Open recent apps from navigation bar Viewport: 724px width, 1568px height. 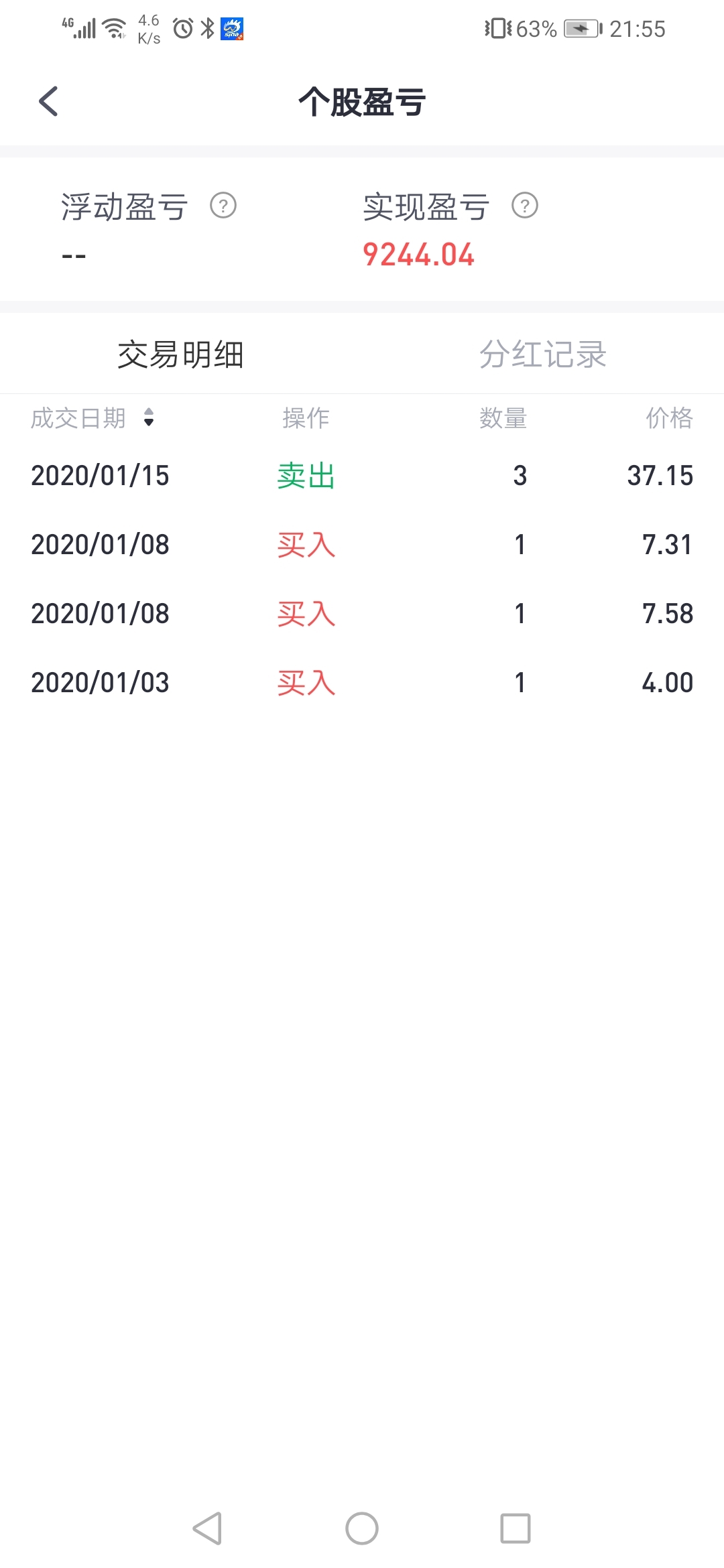(x=516, y=1528)
